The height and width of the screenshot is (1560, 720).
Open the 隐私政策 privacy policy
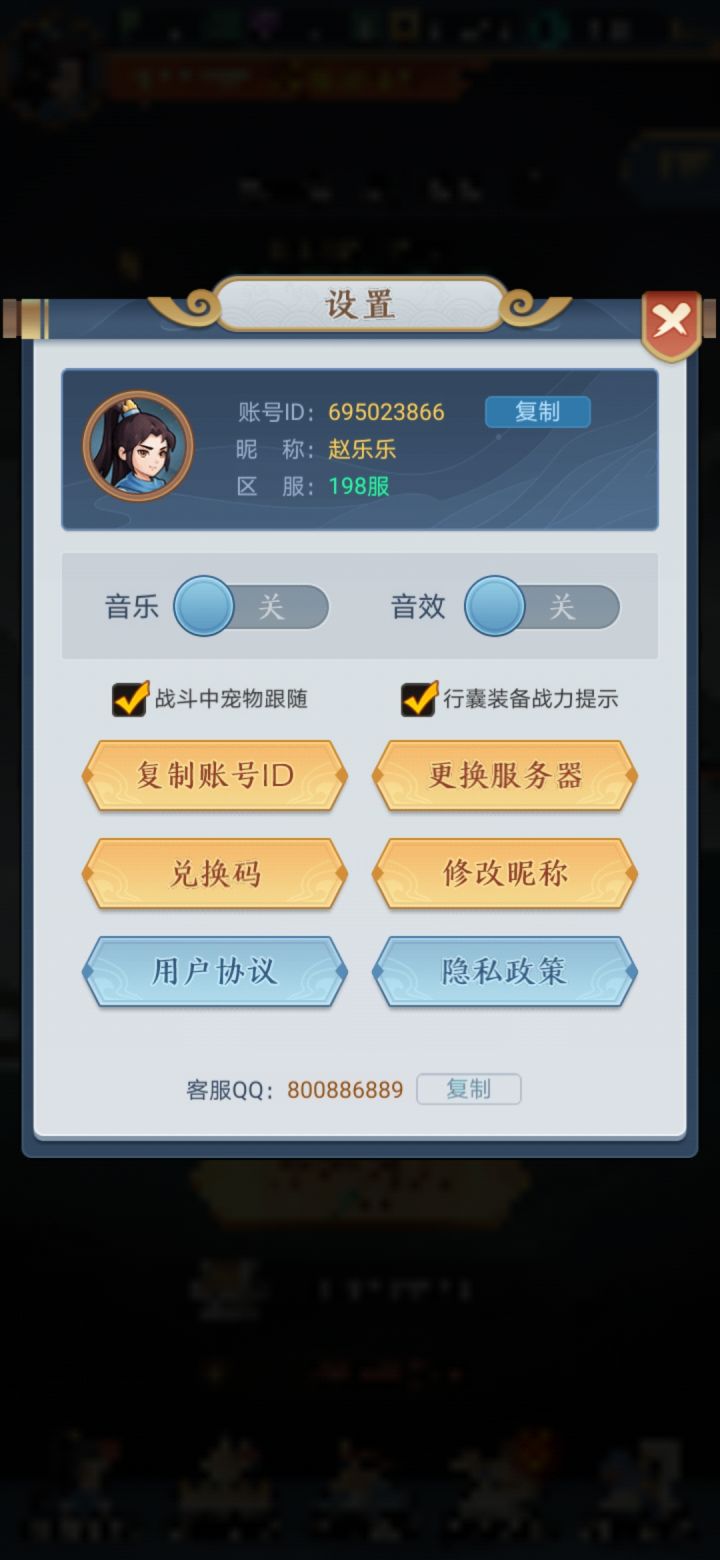coord(505,971)
